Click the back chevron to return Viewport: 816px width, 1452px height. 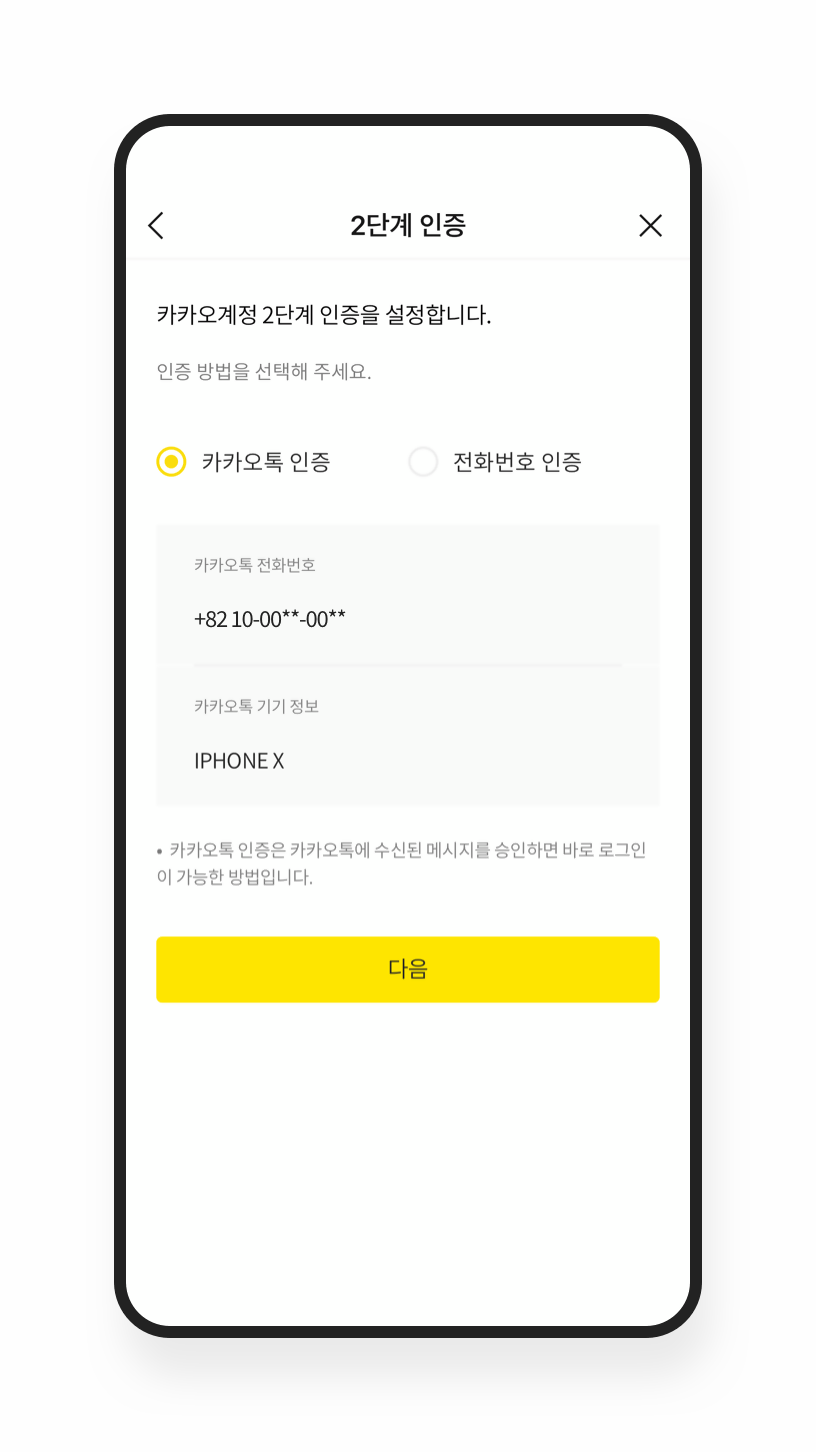[156, 226]
